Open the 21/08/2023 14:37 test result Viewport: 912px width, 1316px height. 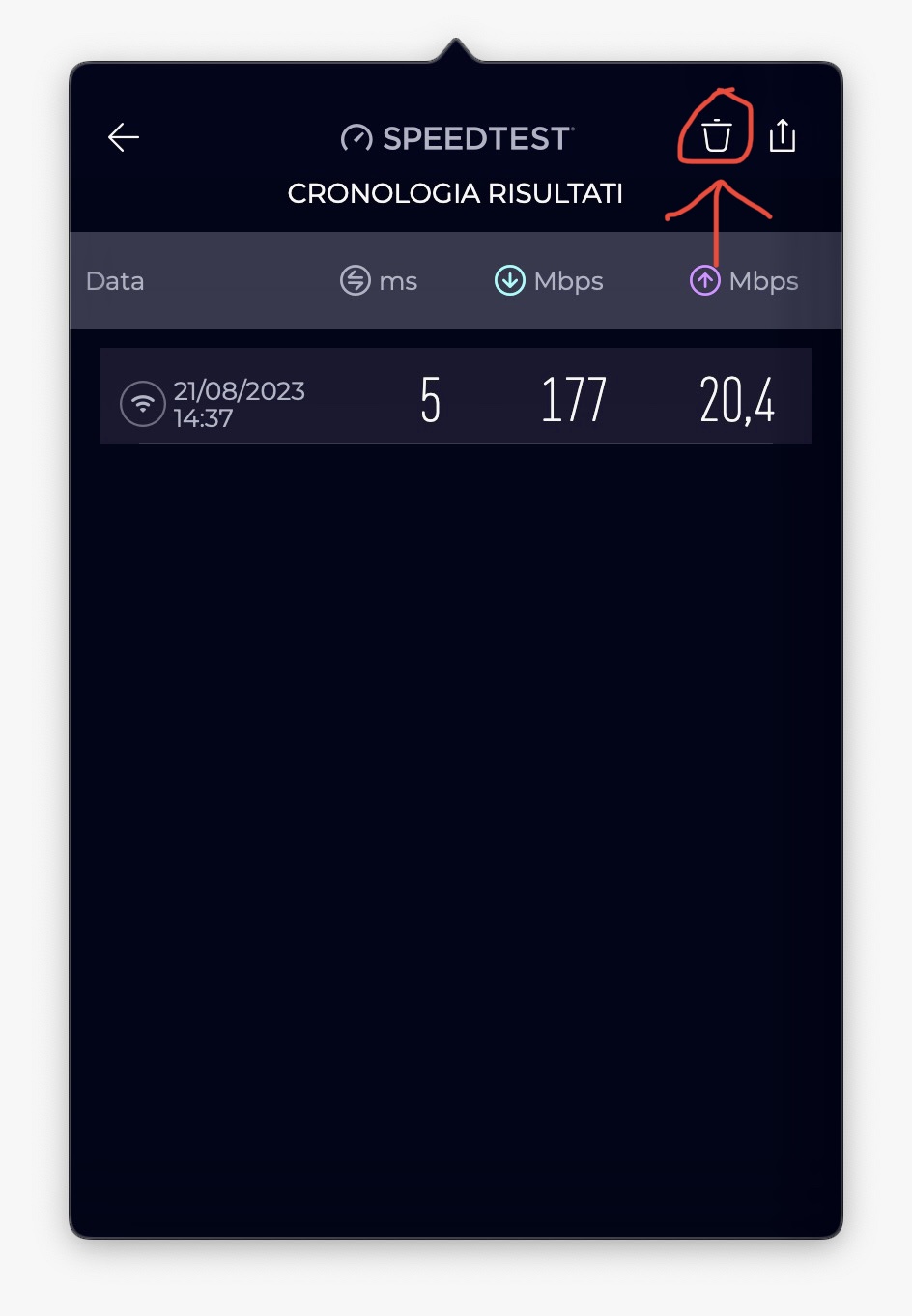(x=455, y=397)
